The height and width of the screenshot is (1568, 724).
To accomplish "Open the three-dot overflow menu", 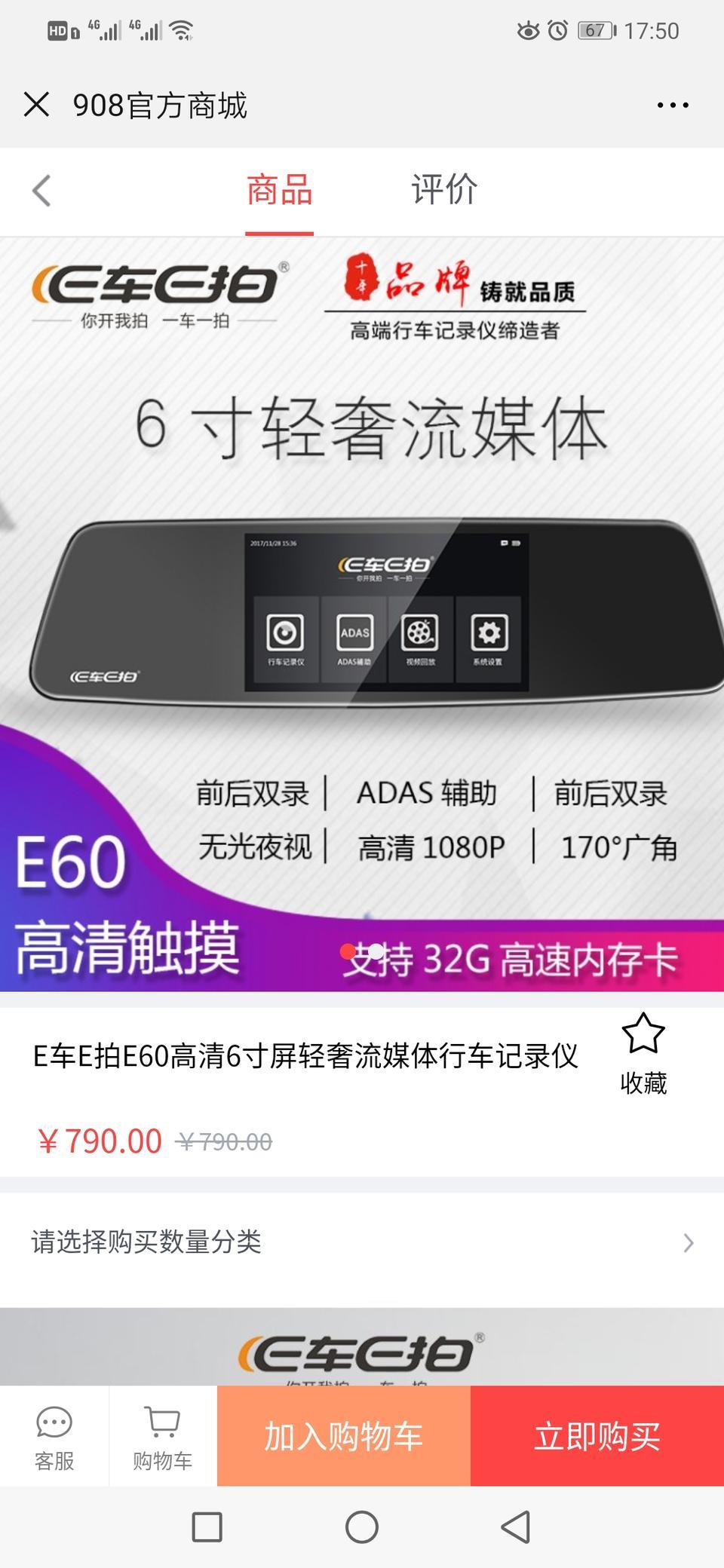I will [672, 106].
